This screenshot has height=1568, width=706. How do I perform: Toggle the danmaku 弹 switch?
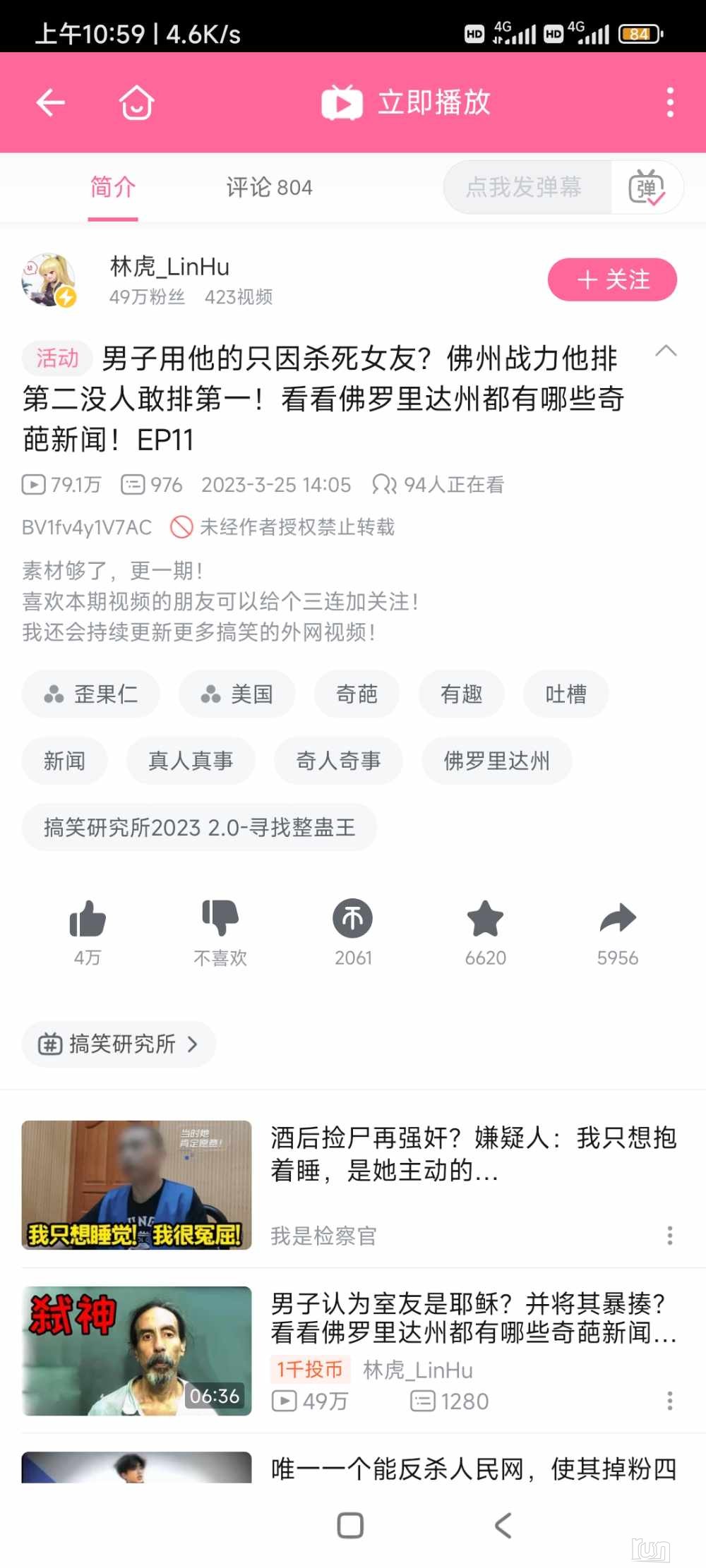646,188
